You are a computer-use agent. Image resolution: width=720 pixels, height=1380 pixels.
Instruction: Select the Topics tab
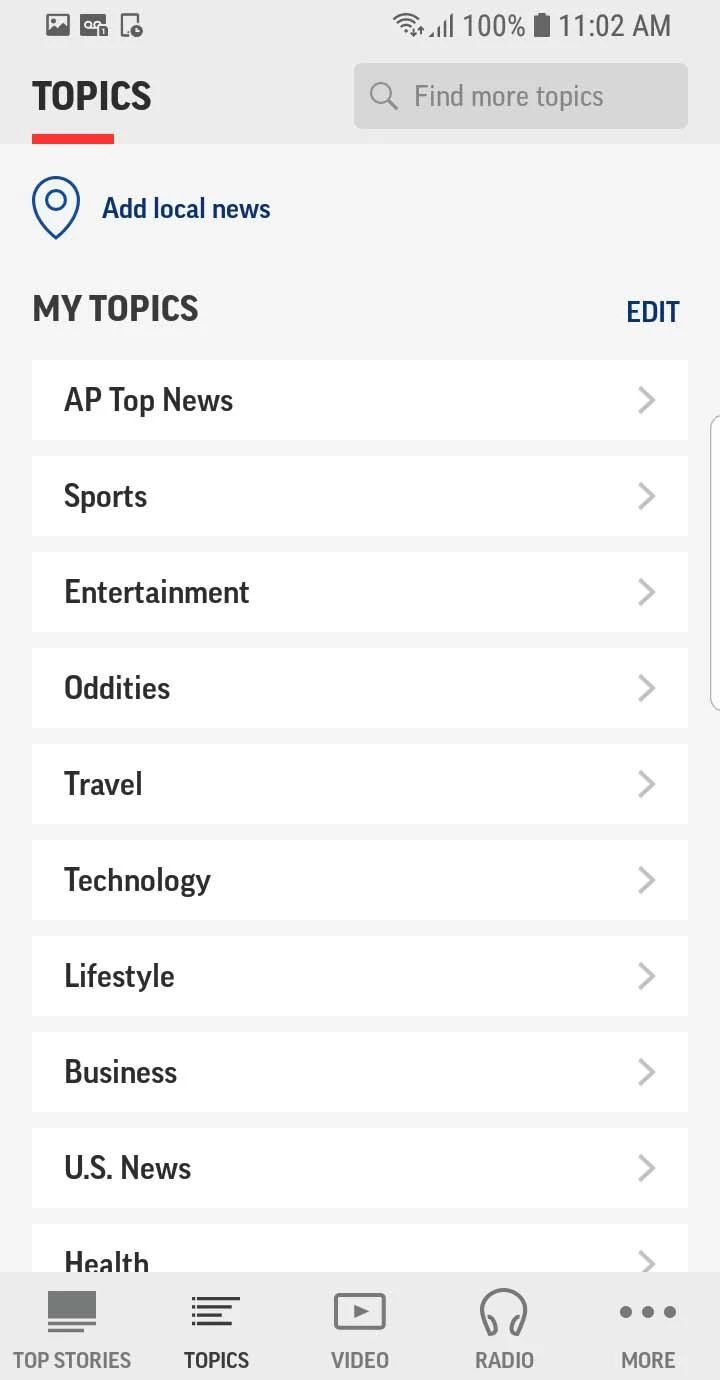(216, 1328)
